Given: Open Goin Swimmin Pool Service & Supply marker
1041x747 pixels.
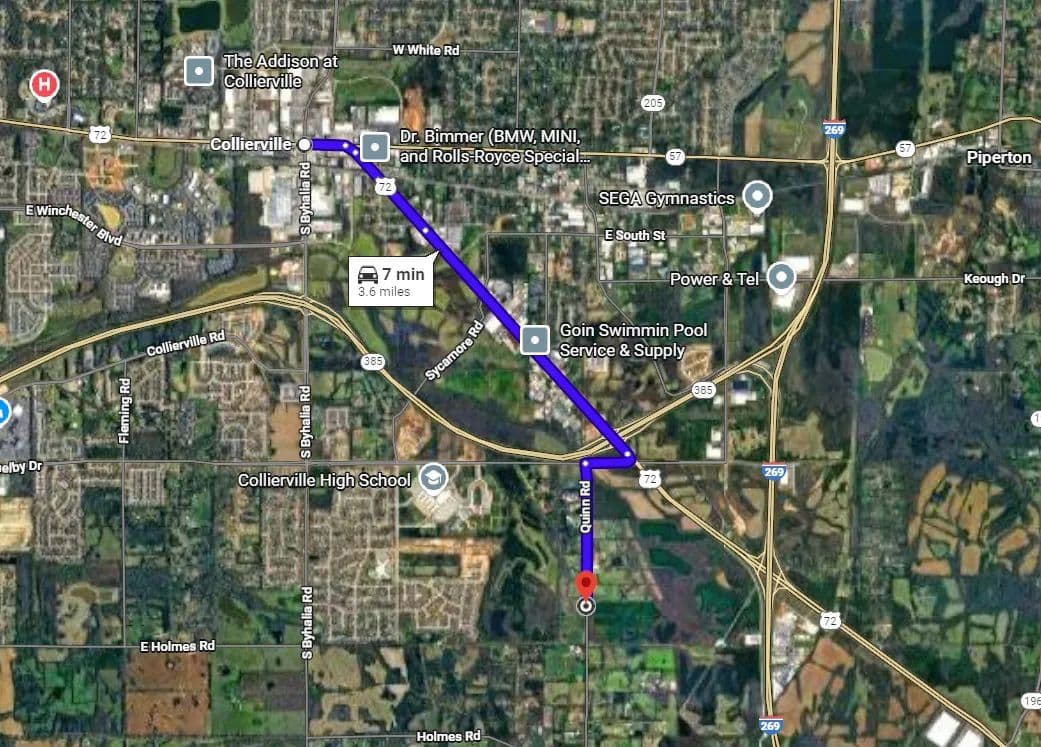Looking at the screenshot, I should (537, 341).
